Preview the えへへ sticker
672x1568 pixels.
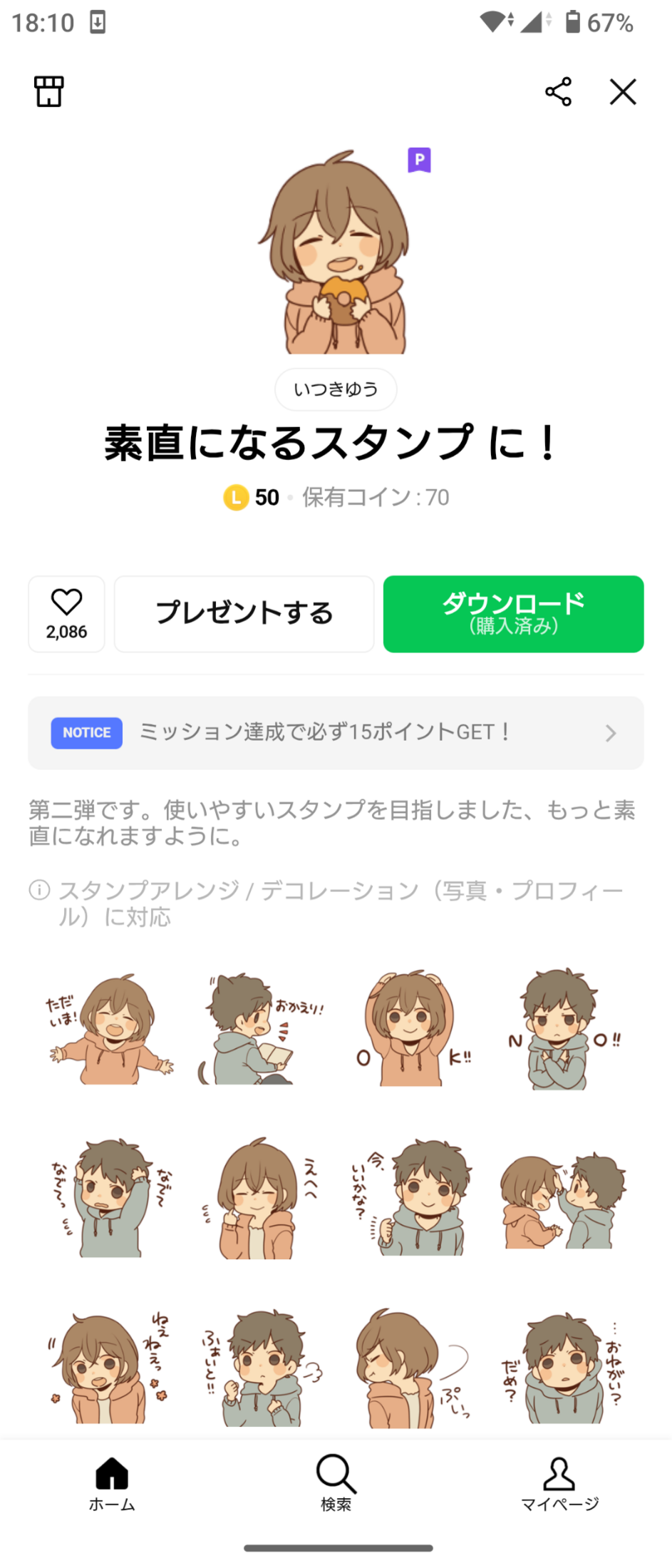[x=261, y=1197]
